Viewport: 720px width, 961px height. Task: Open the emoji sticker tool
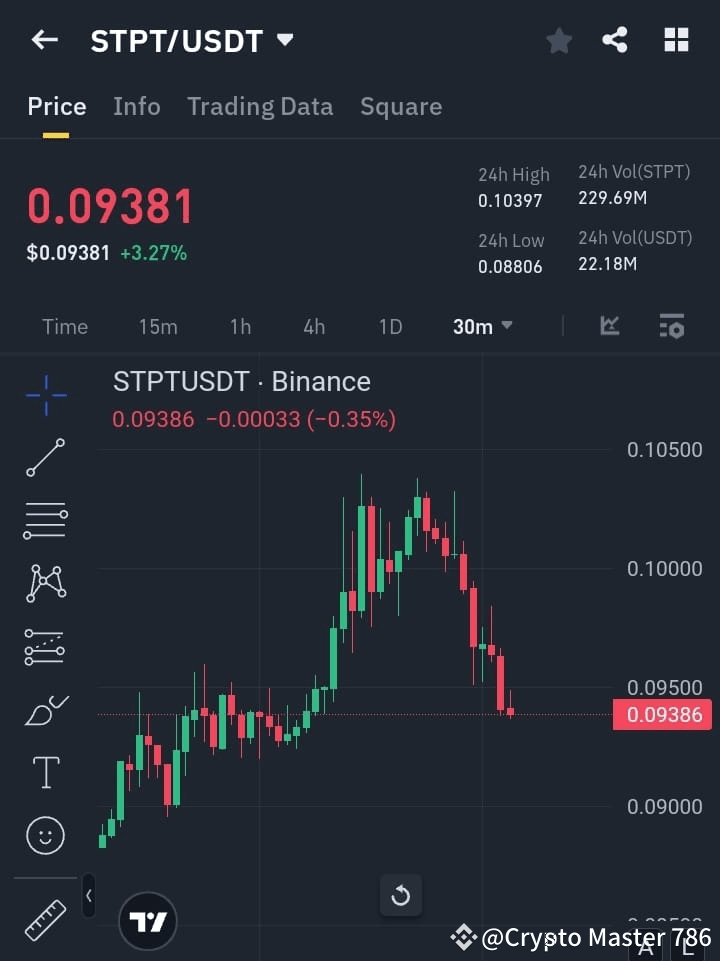pos(45,835)
